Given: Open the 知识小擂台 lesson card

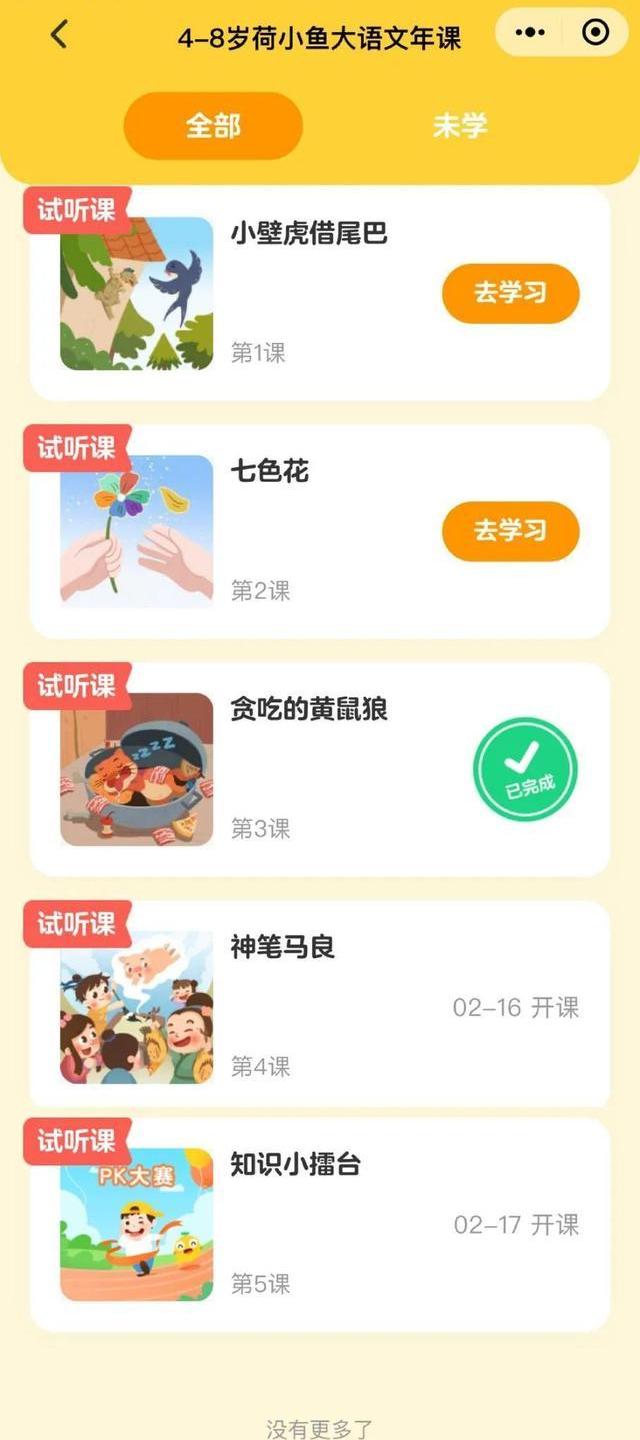Looking at the screenshot, I should tap(320, 1225).
